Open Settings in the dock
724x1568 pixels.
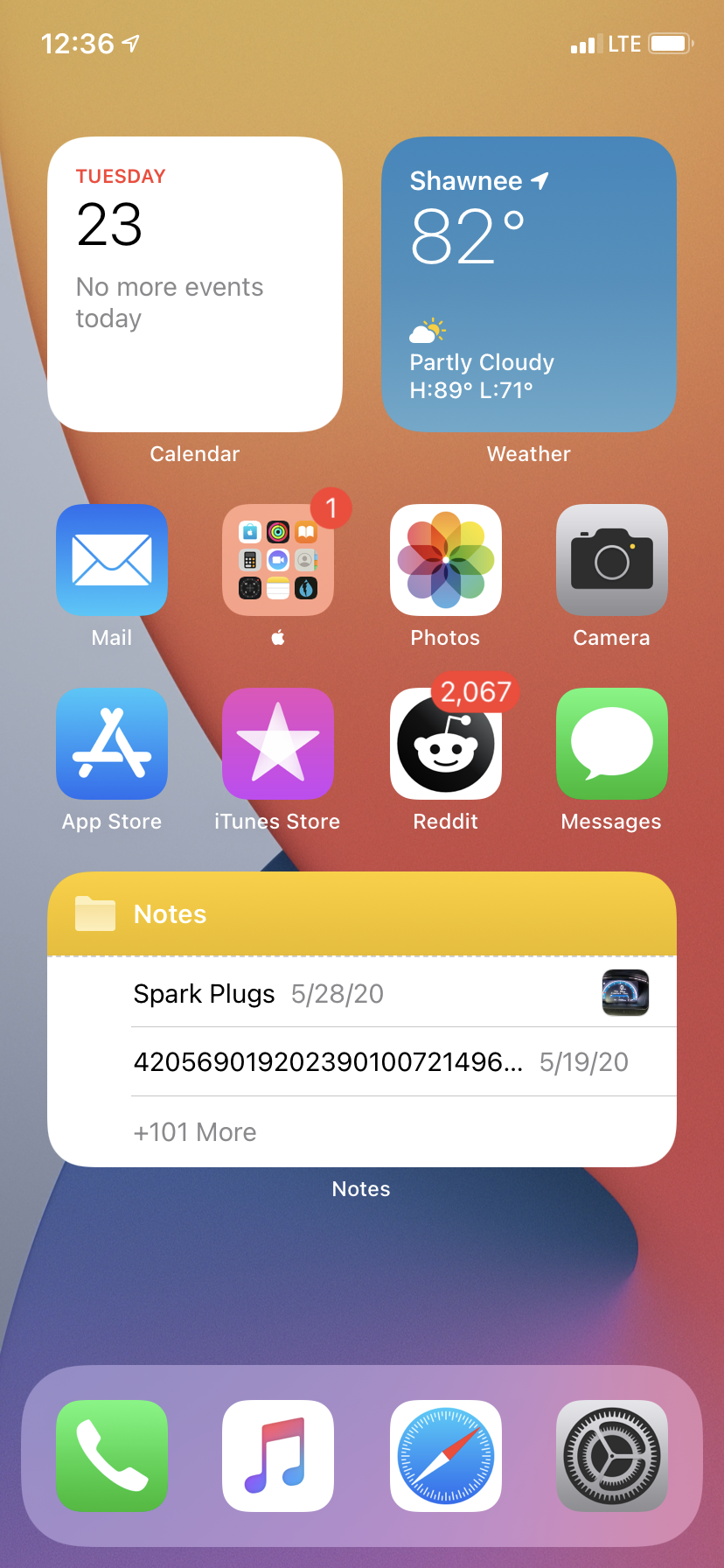point(612,1456)
